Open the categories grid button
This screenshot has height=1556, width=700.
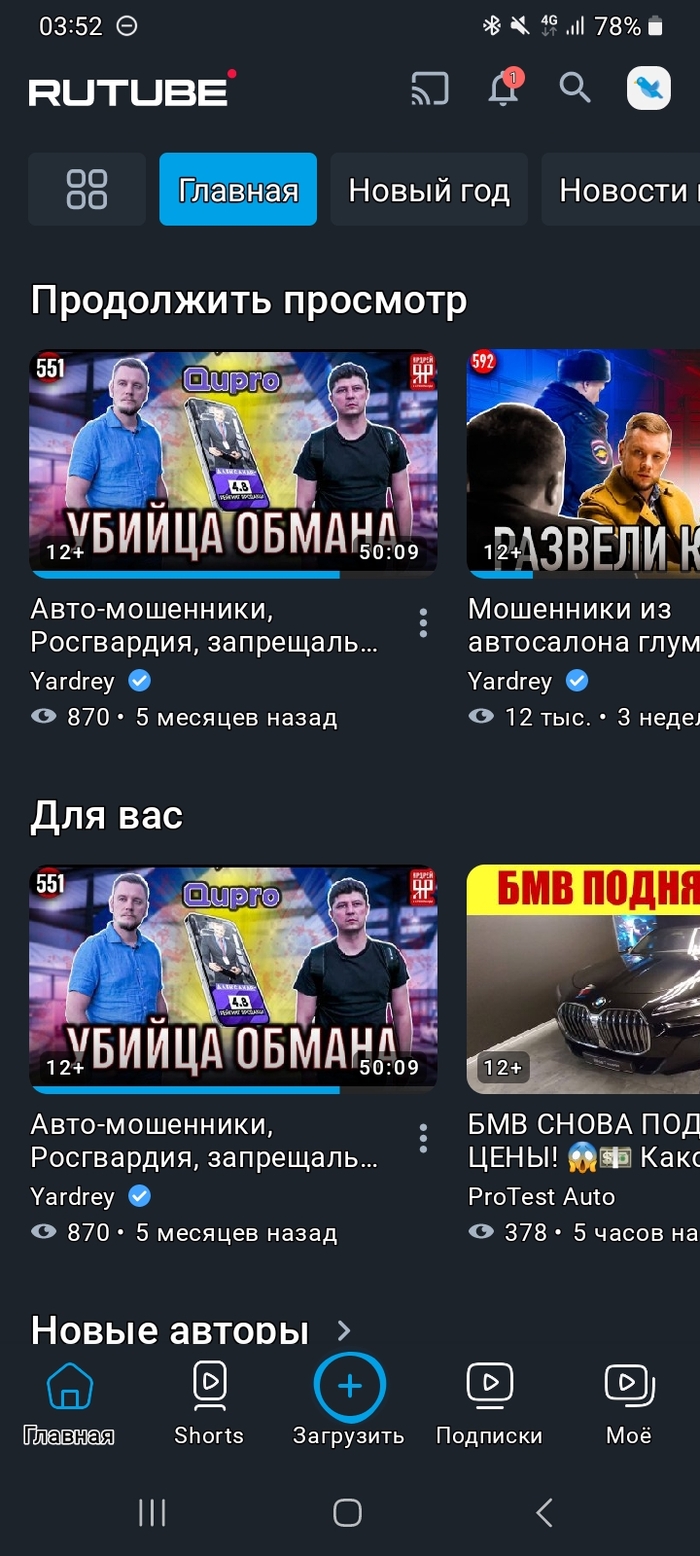pos(87,189)
